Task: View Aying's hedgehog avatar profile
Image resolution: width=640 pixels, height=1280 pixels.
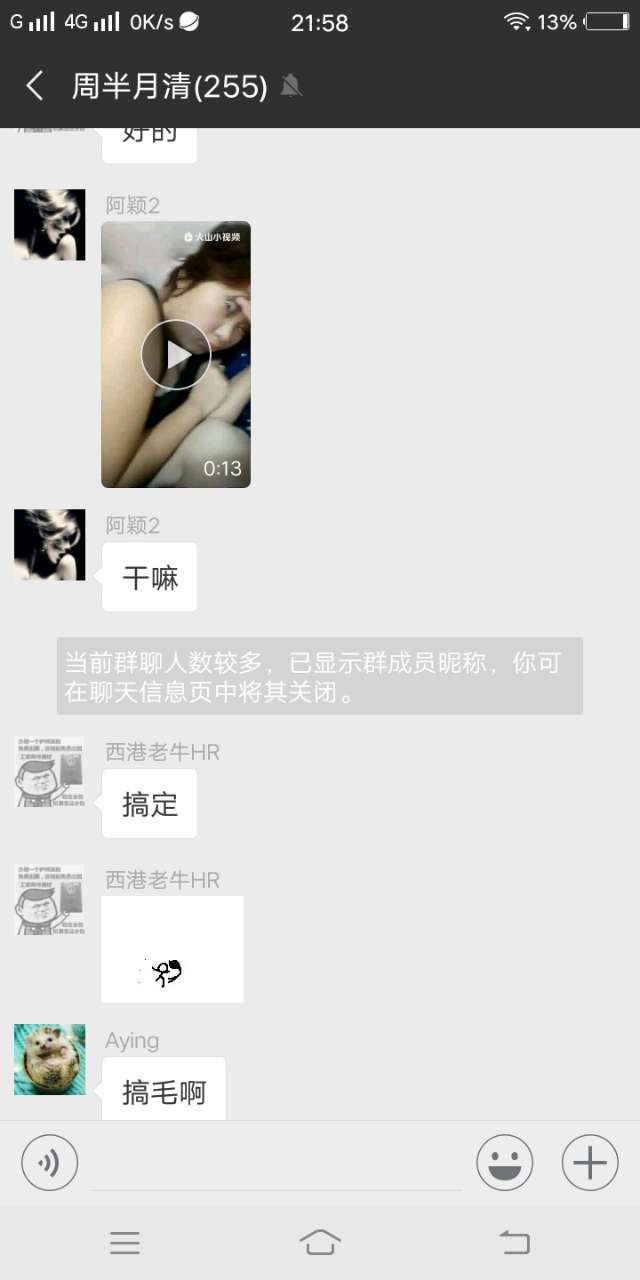Action: tap(50, 1059)
